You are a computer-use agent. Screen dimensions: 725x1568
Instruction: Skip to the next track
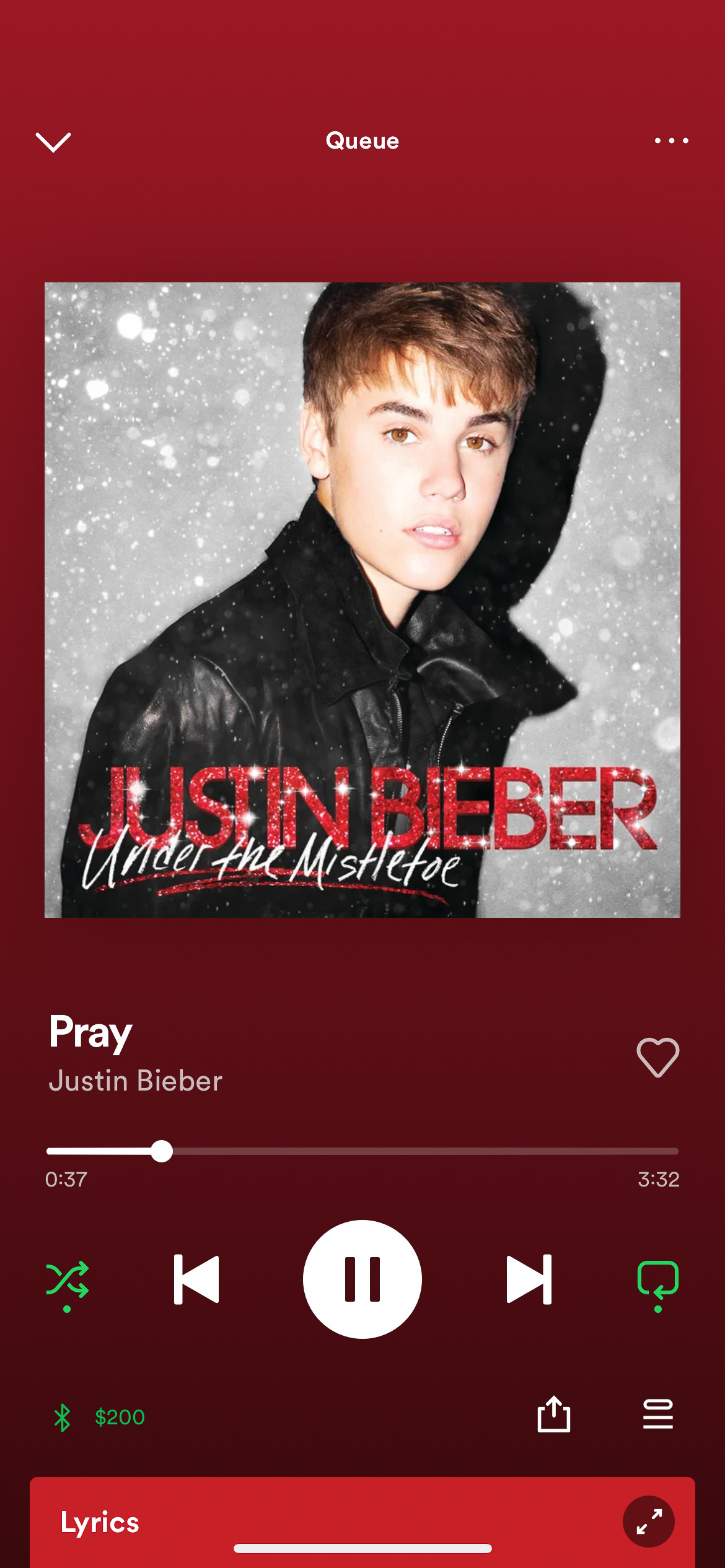(x=529, y=1279)
